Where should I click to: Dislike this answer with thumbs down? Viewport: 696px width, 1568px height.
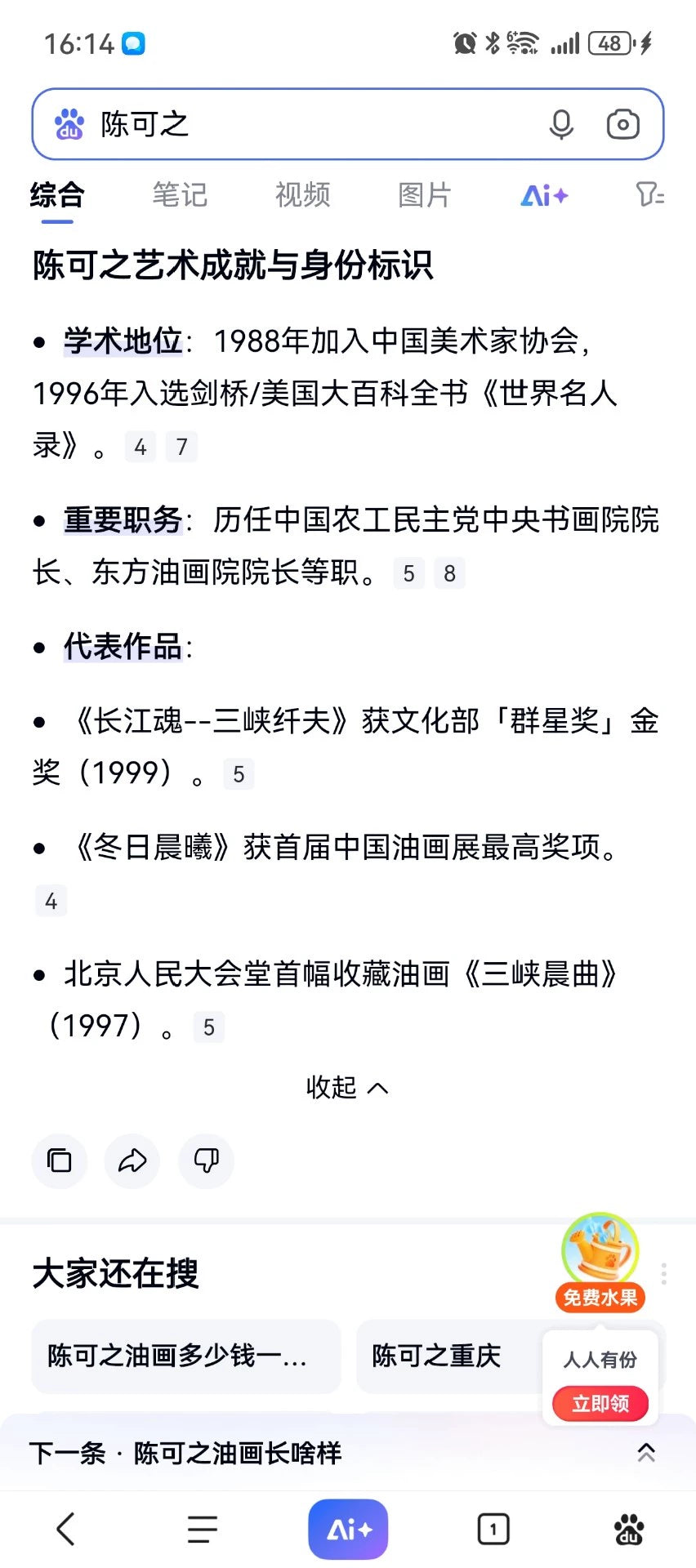click(x=206, y=1160)
